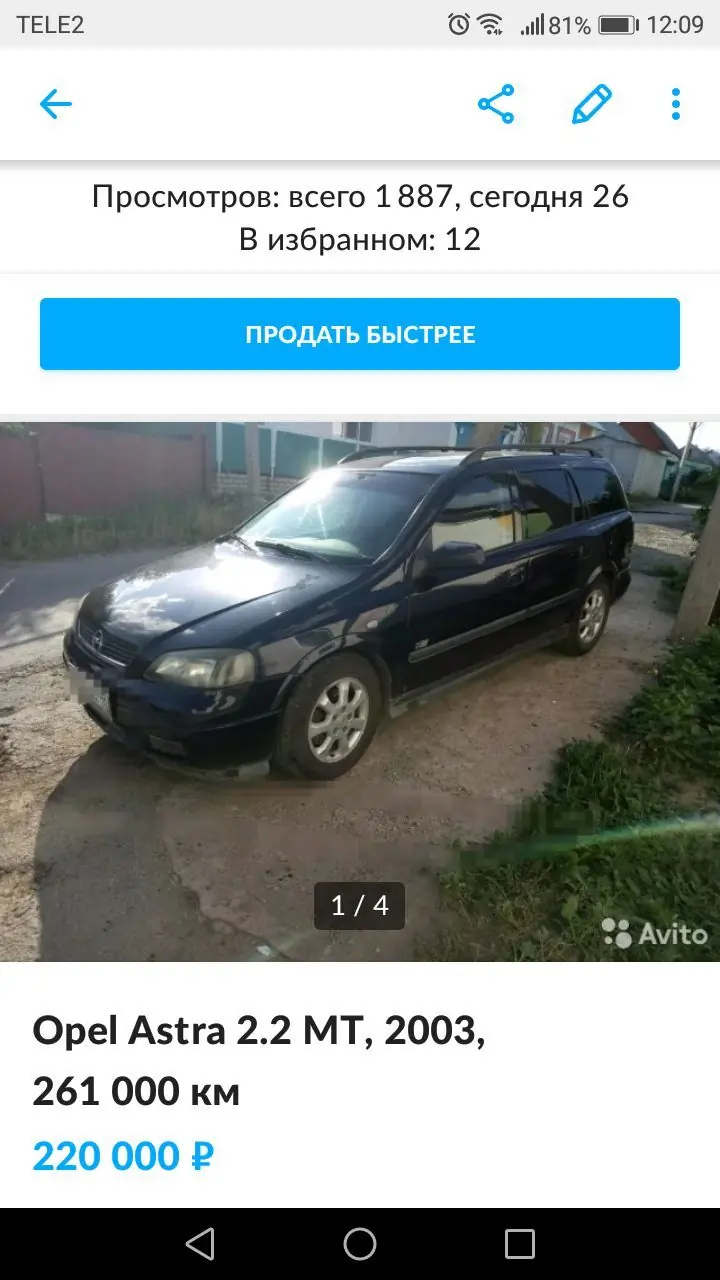The width and height of the screenshot is (720, 1280).
Task: Edit the listing with the pencil icon
Action: pyautogui.click(x=591, y=104)
